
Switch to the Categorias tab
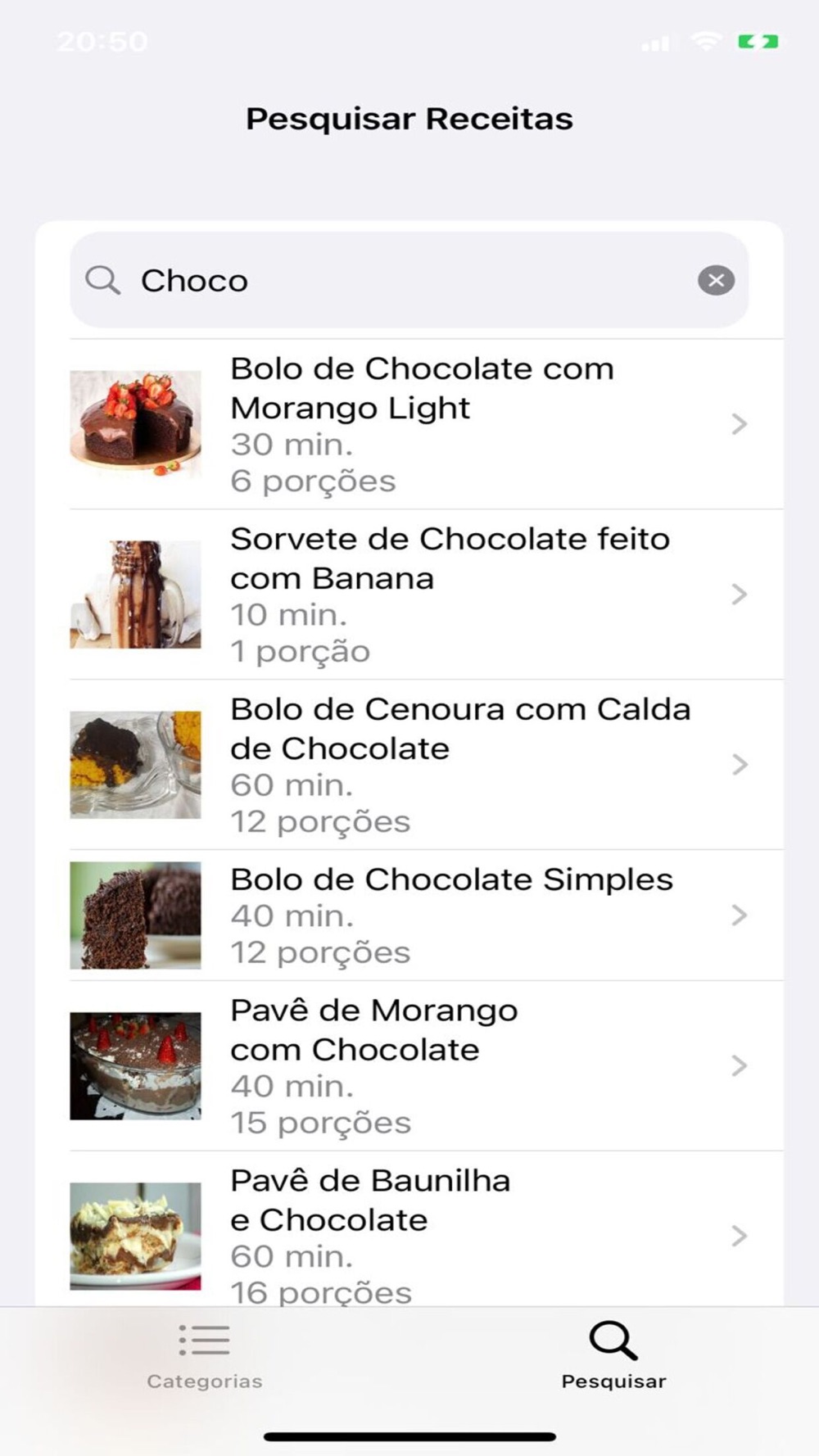click(x=205, y=1356)
